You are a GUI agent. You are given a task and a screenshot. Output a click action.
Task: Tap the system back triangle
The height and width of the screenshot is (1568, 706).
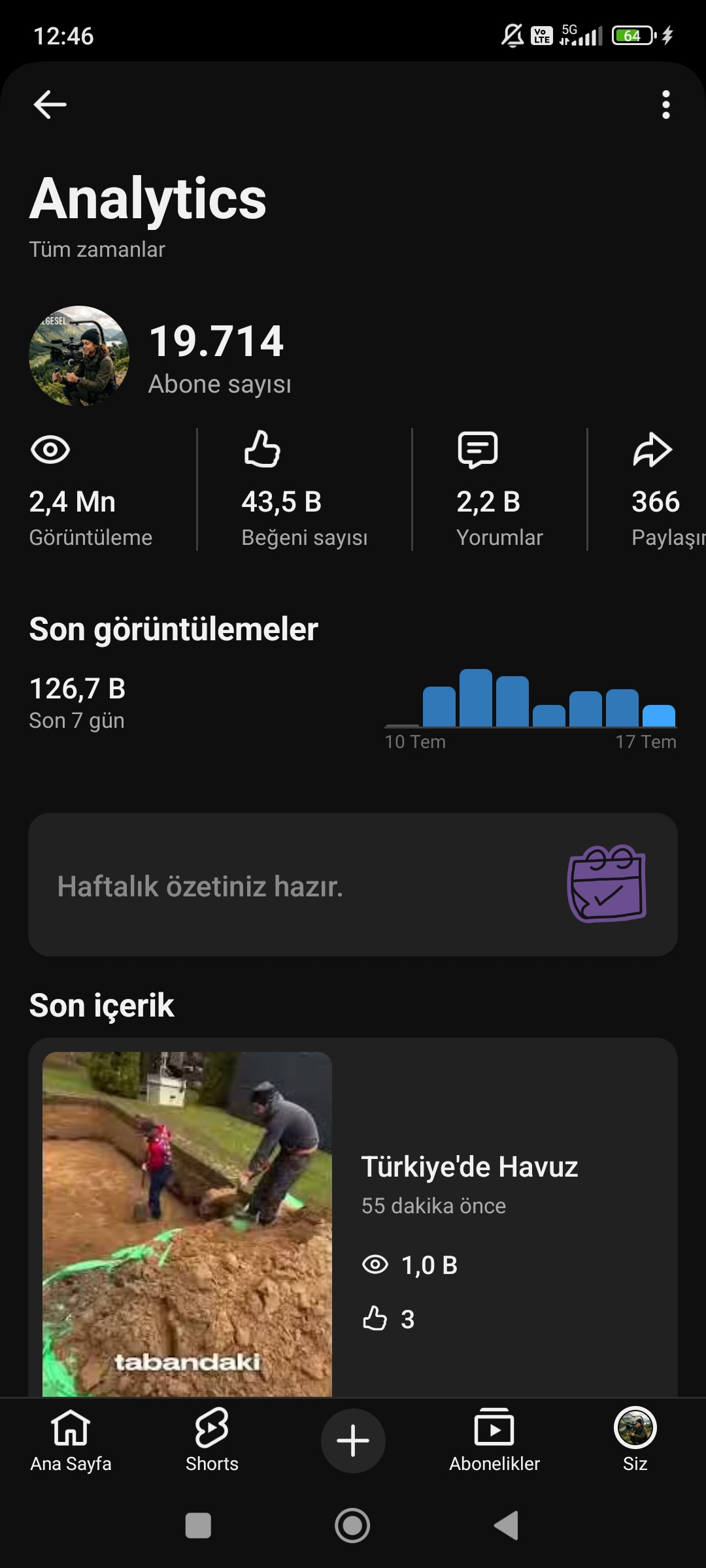(506, 1526)
